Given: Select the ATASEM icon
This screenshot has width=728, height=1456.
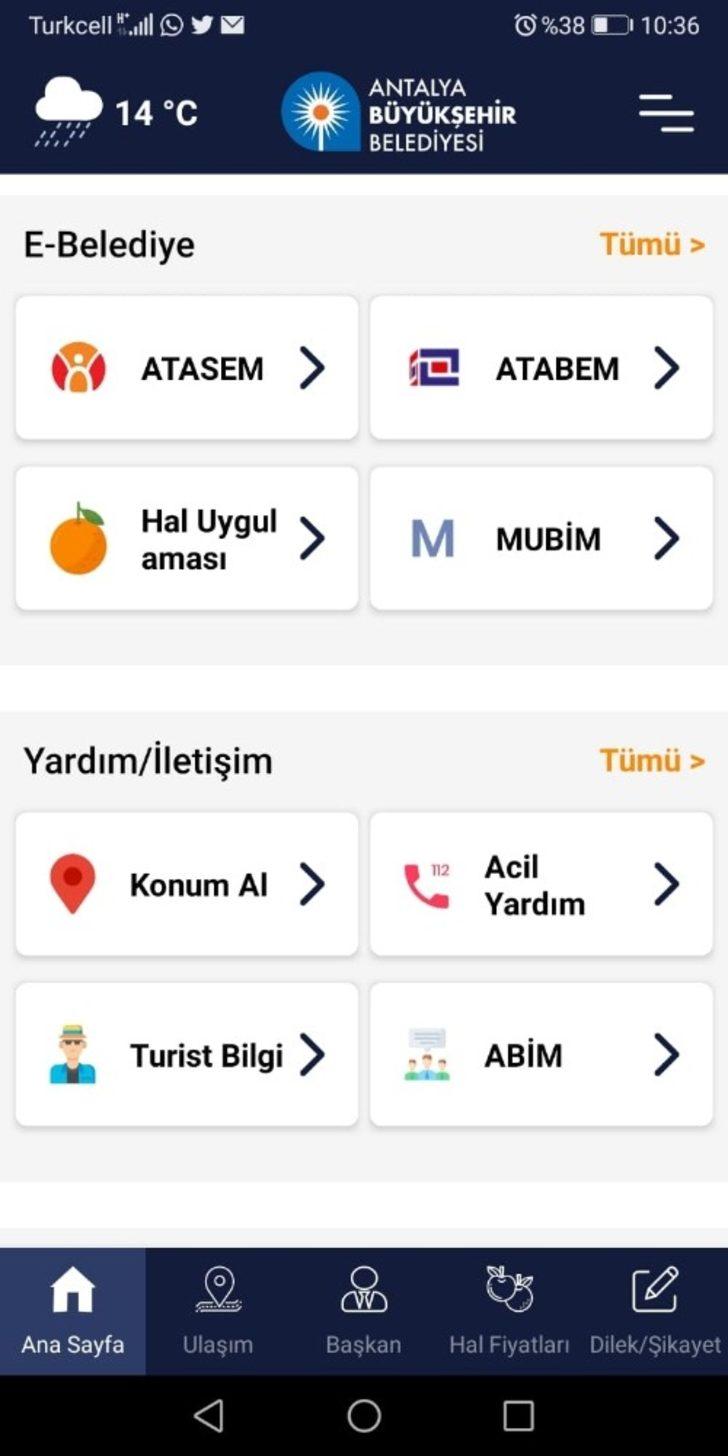Looking at the screenshot, I should point(79,367).
